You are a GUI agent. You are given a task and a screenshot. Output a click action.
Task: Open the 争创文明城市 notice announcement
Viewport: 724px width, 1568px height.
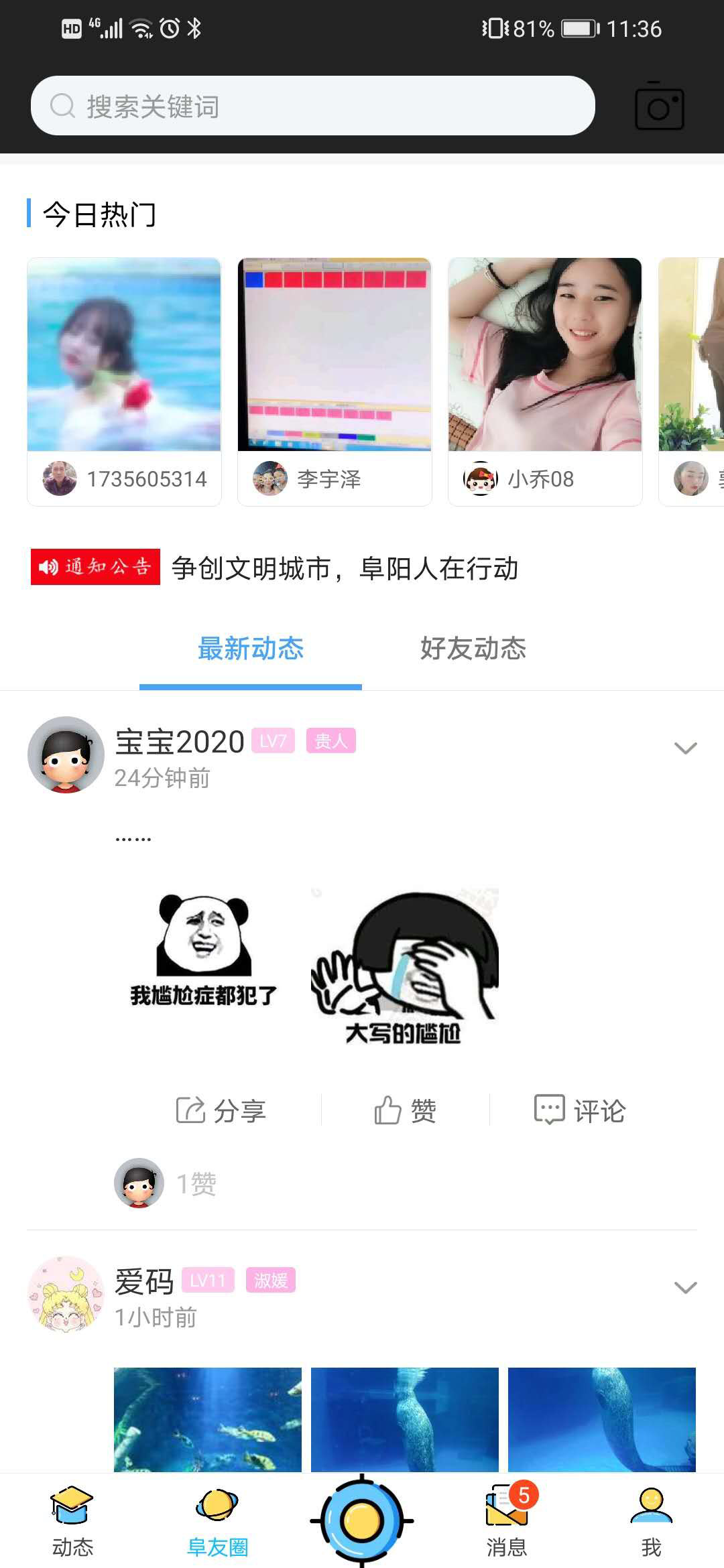pos(345,568)
